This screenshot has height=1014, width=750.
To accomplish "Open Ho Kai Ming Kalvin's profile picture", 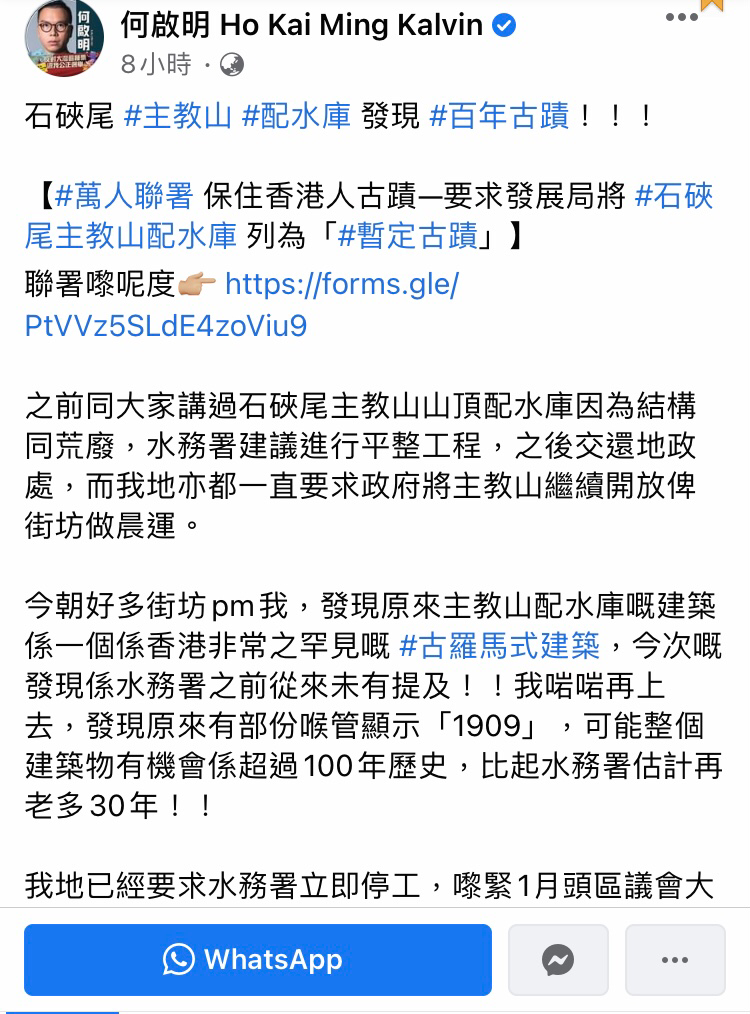I will click(63, 39).
